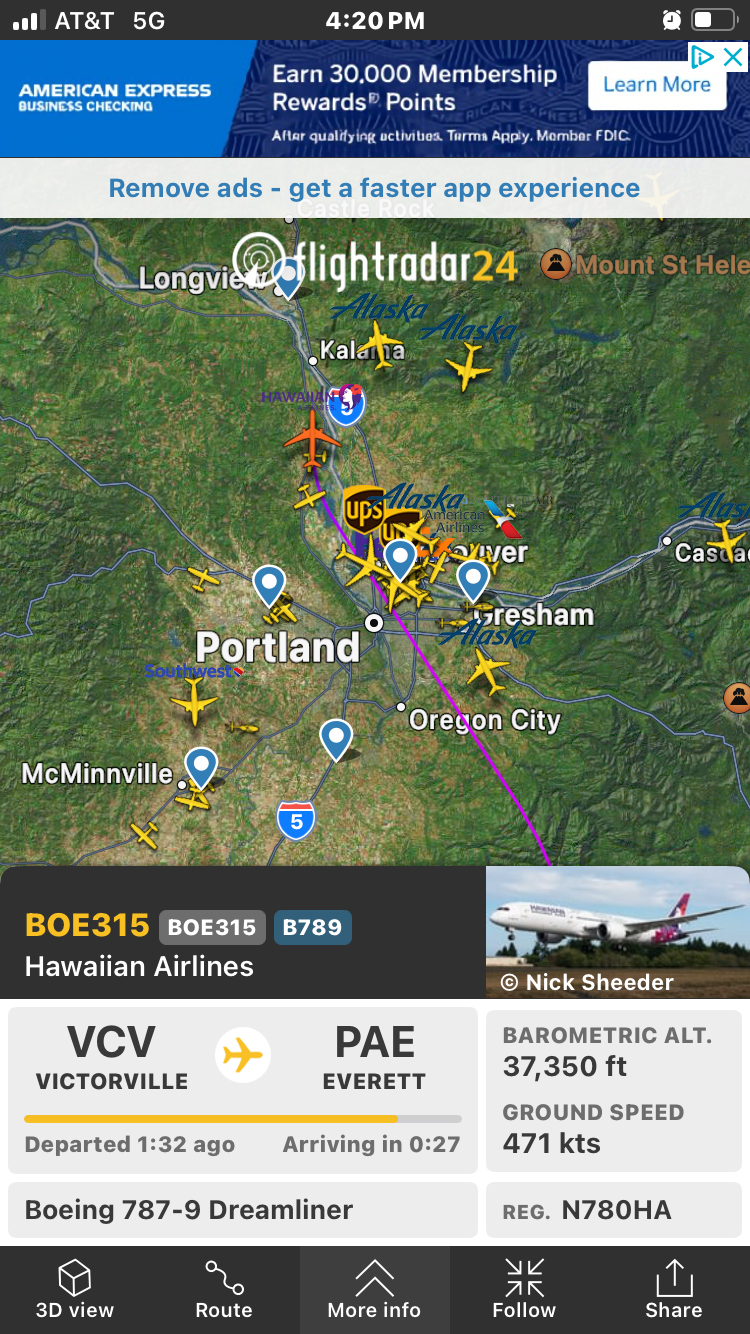The height and width of the screenshot is (1334, 750).
Task: Open the ad info icon
Action: click(x=703, y=57)
